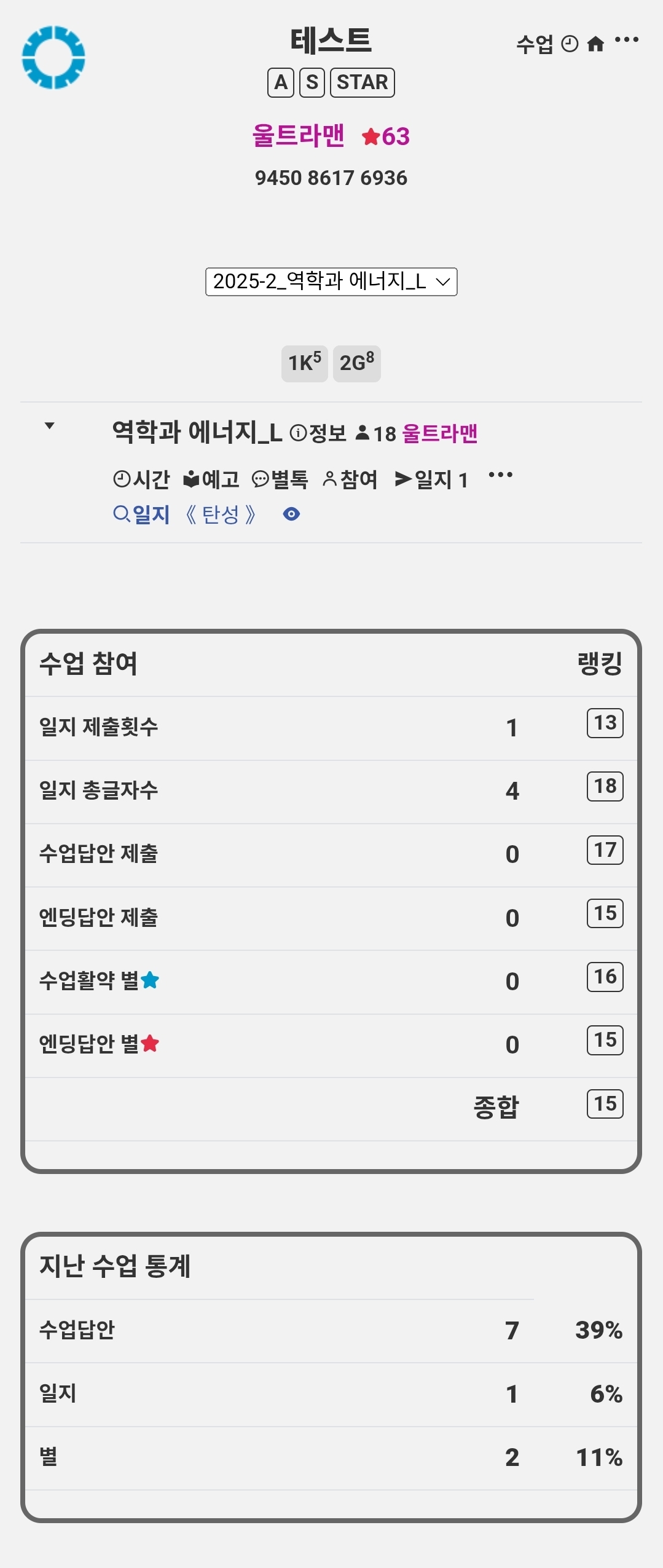Image resolution: width=663 pixels, height=1568 pixels.
Task: Open the 참여 participation link
Action: (350, 479)
